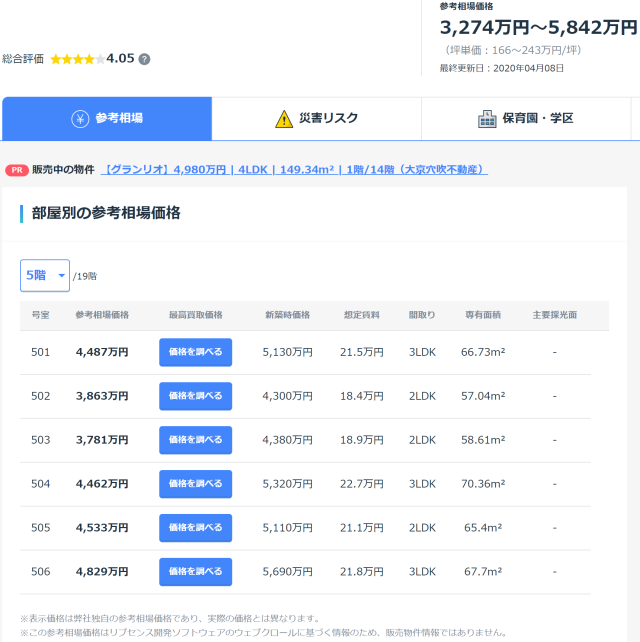Tap the 総合評価 help question icon
The width and height of the screenshot is (640, 642).
coord(144,59)
